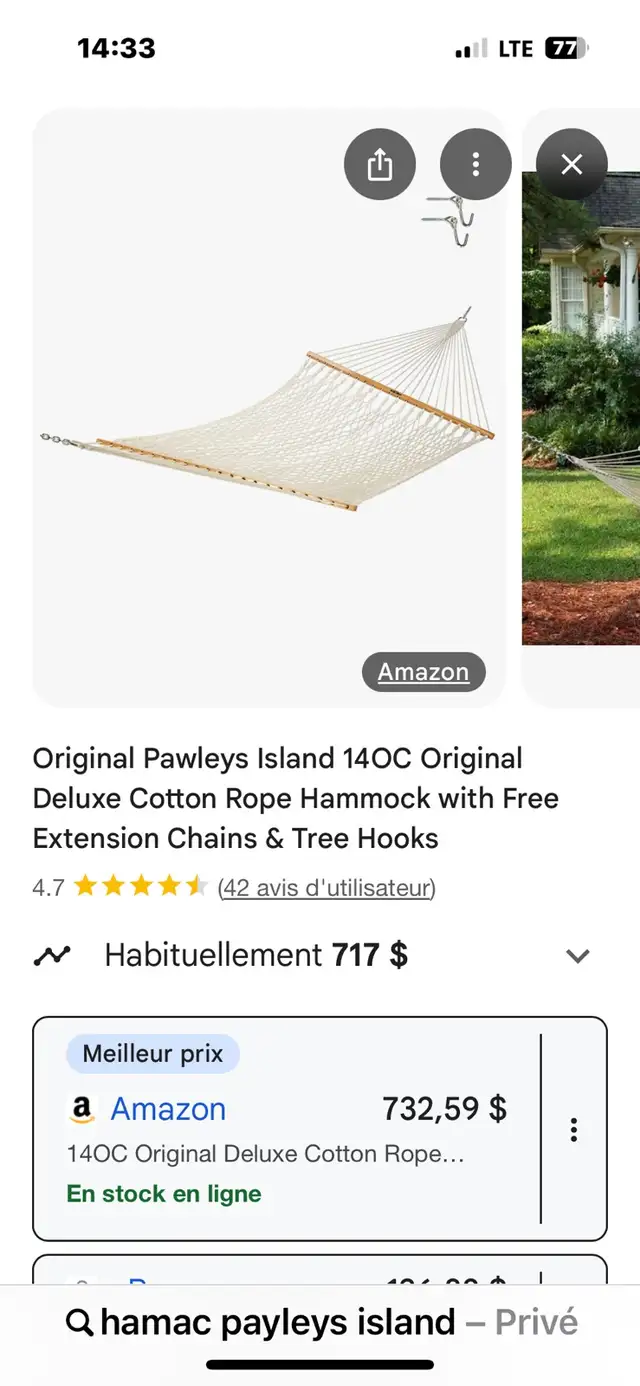Expand the Habituellement 717 $ price history
640x1386 pixels.
[577, 956]
